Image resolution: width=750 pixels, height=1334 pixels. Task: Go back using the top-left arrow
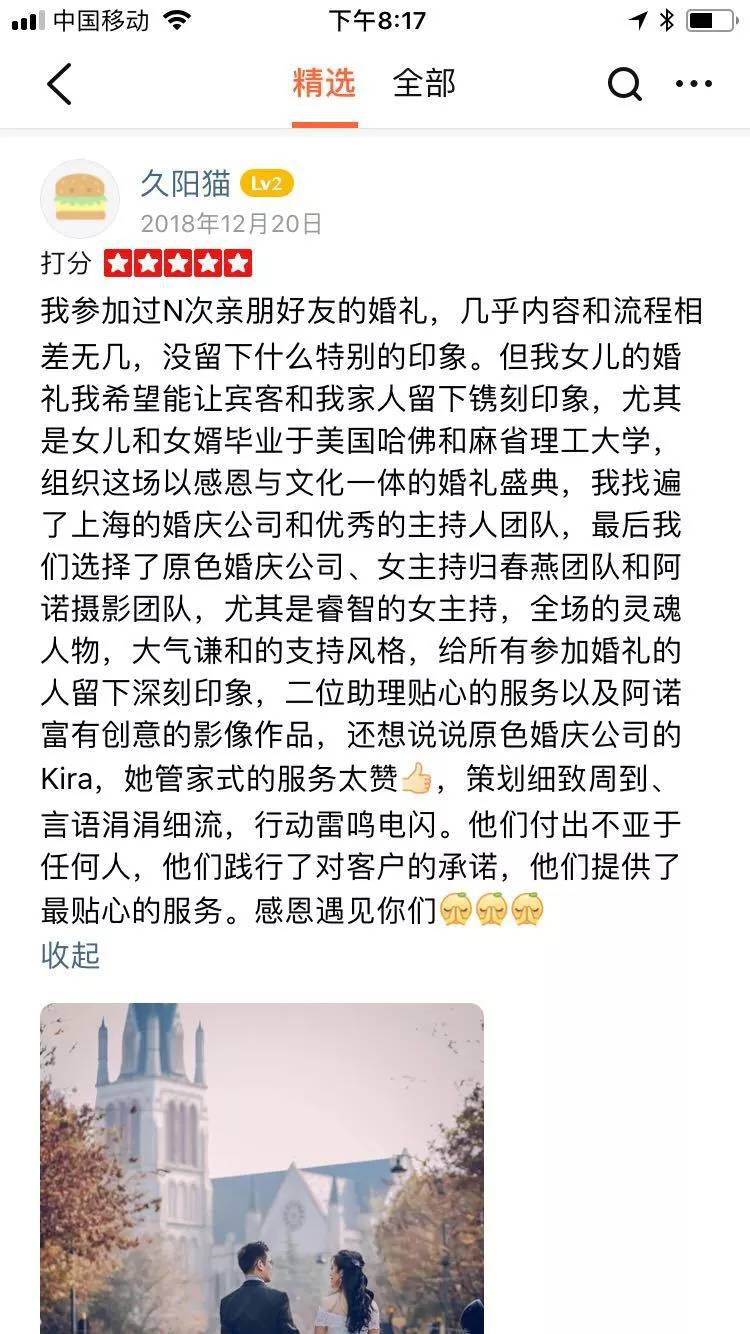[x=60, y=84]
